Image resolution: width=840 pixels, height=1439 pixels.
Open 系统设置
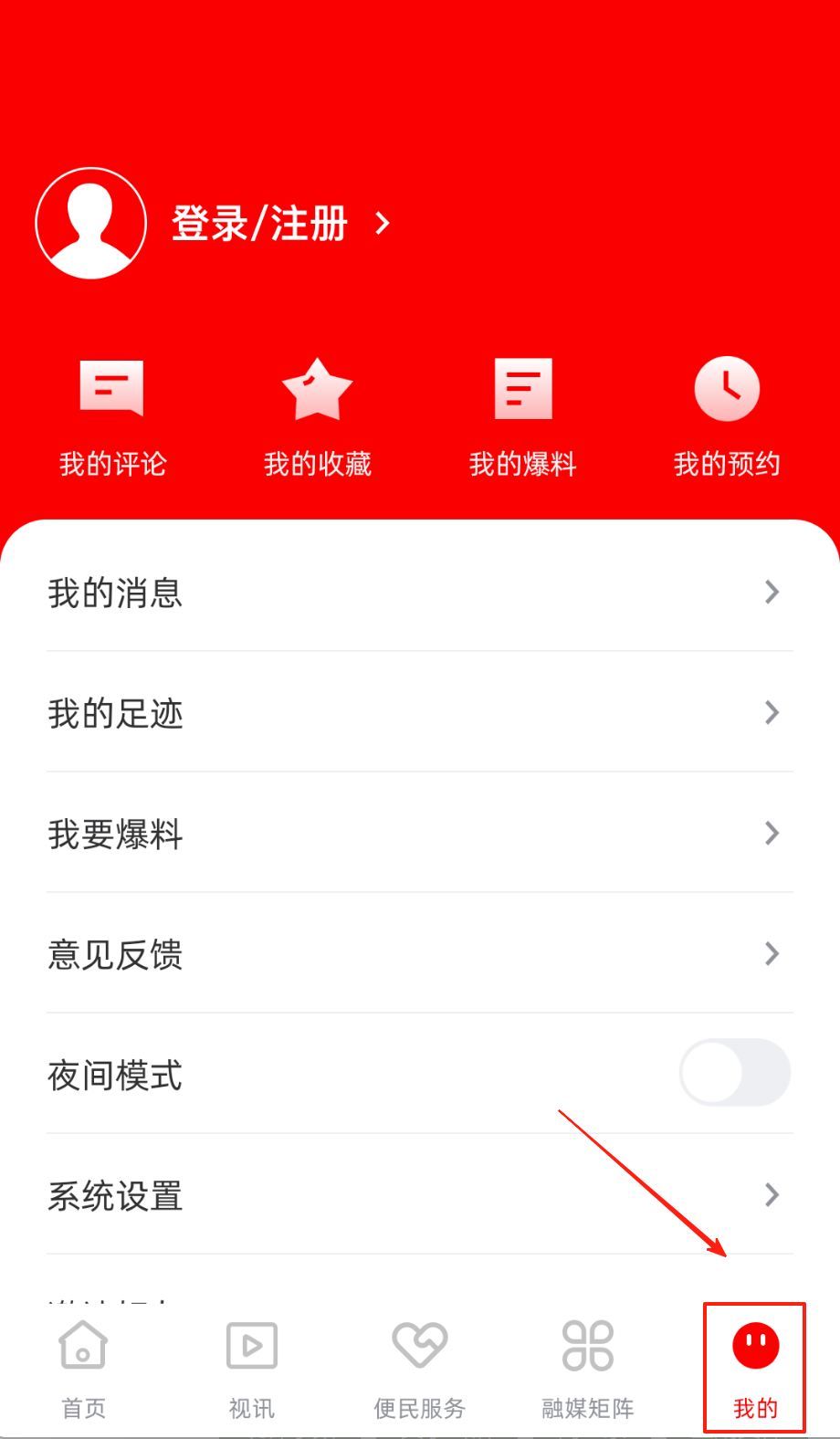[x=420, y=1195]
